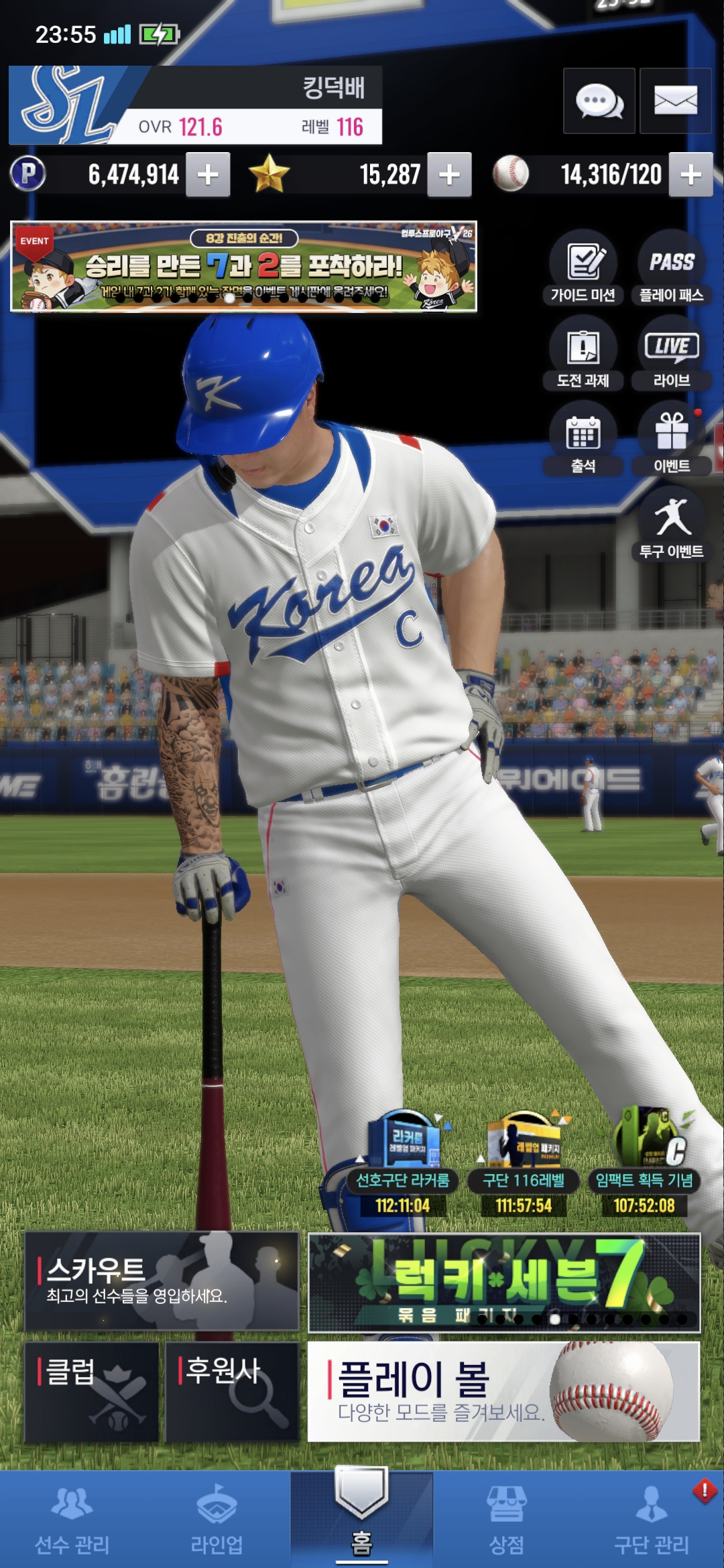
Task: Open the 이벤트 gift box
Action: [671, 440]
